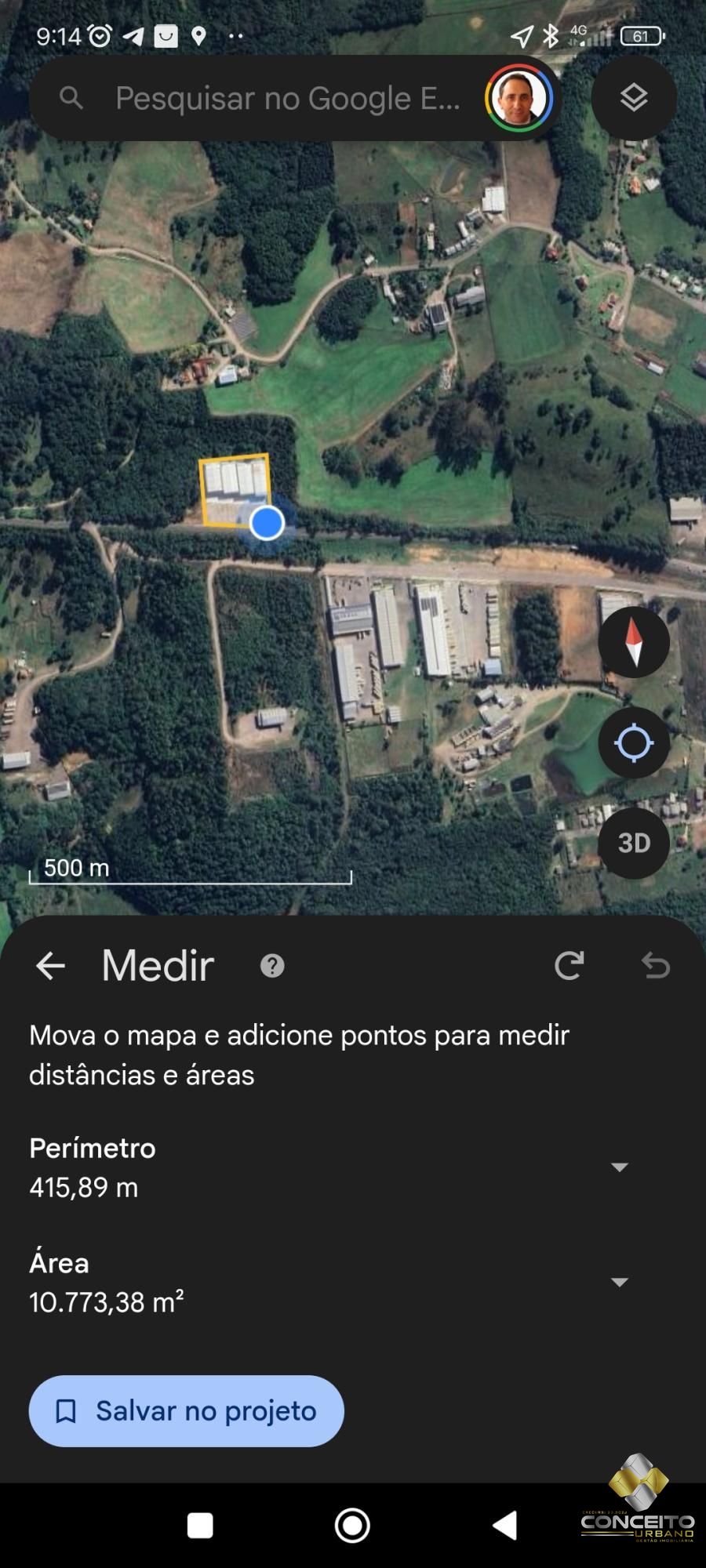Open the Google Earth search field
Viewport: 706px width, 1568px height.
click(286, 99)
